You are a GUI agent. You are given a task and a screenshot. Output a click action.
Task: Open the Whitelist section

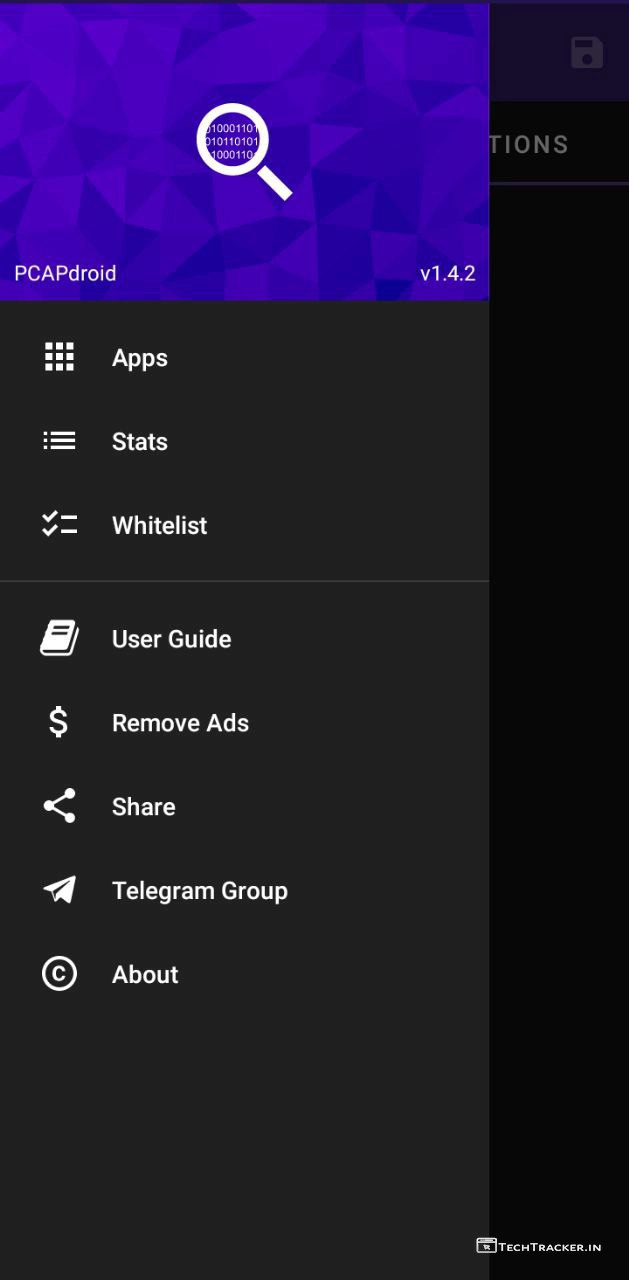pyautogui.click(x=159, y=525)
